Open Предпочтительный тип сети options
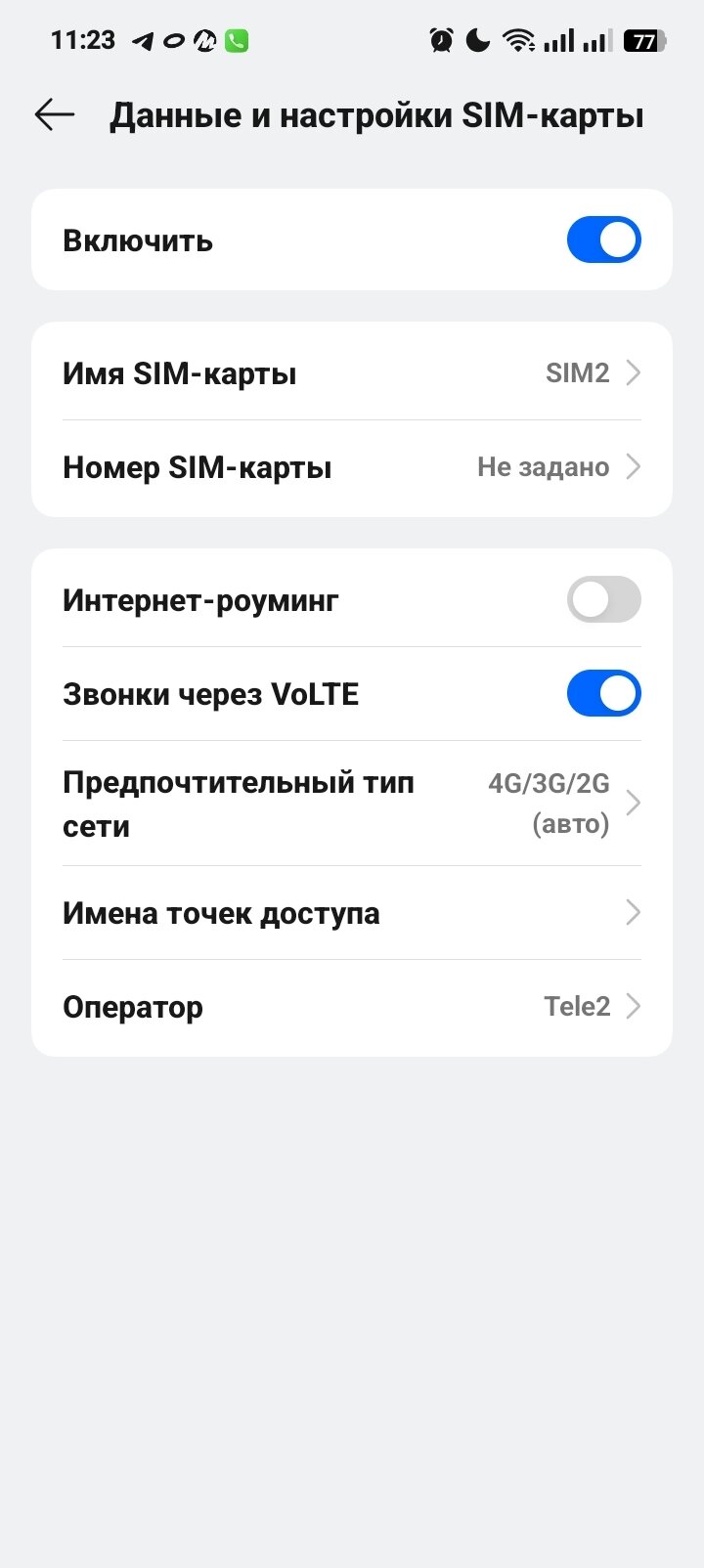Viewport: 704px width, 1568px height. (x=352, y=804)
